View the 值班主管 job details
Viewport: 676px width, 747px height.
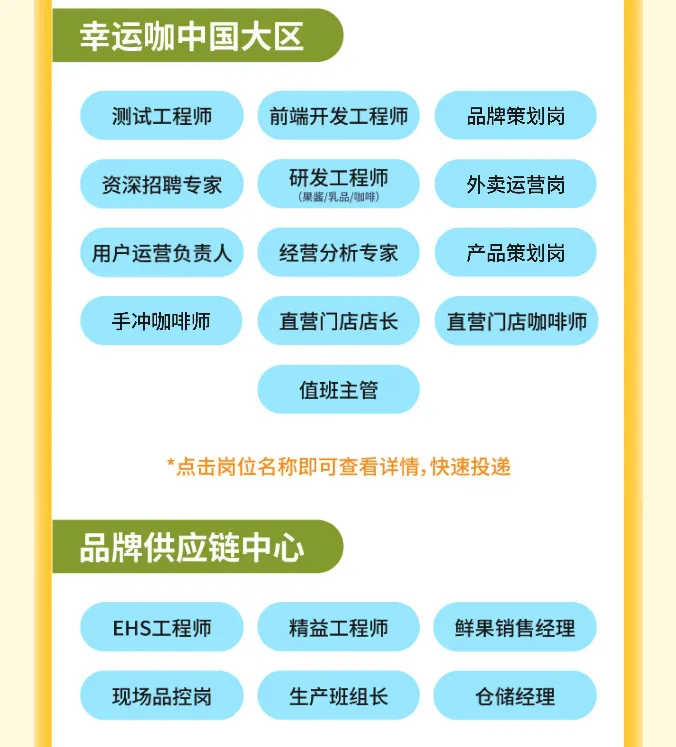click(338, 389)
